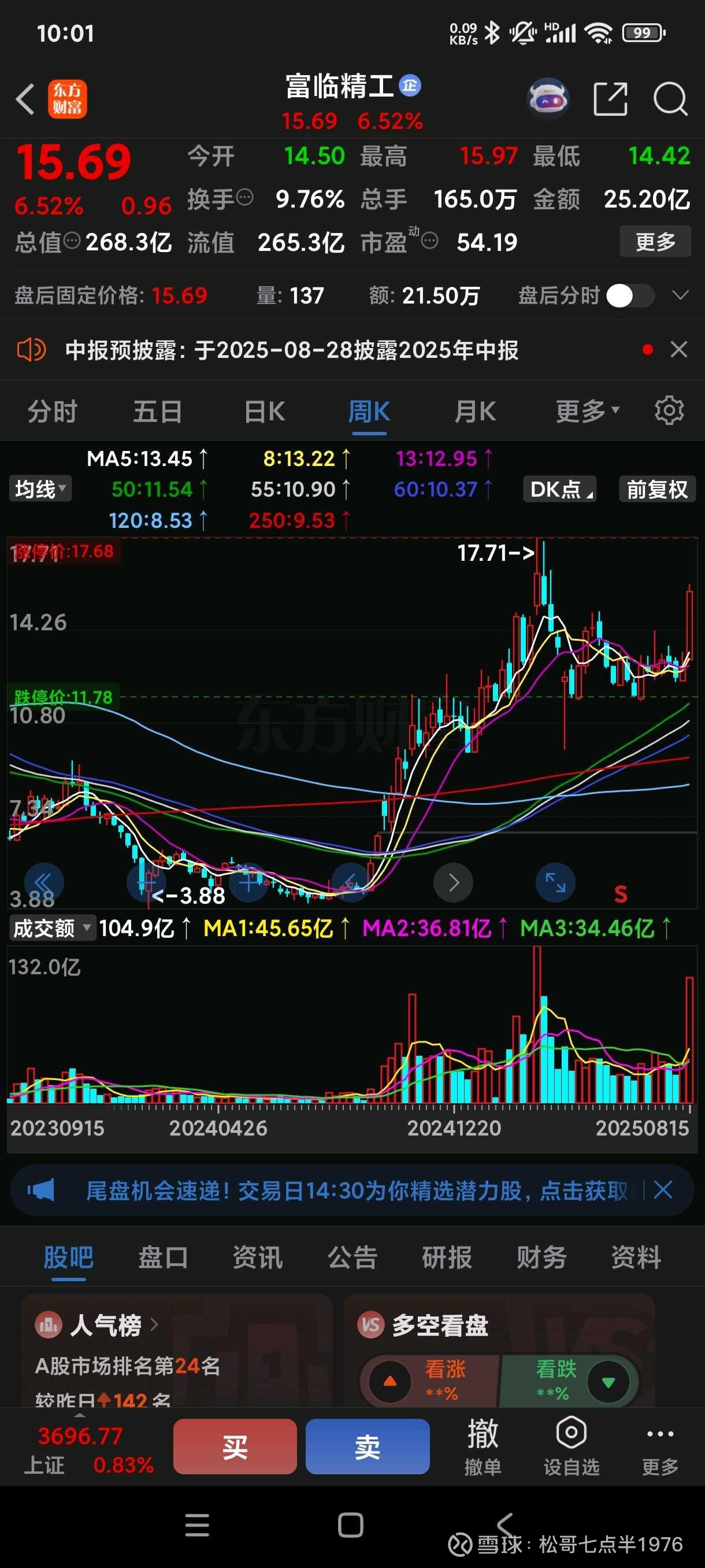Open stock search magnifier
705x1568 pixels.
(x=670, y=99)
